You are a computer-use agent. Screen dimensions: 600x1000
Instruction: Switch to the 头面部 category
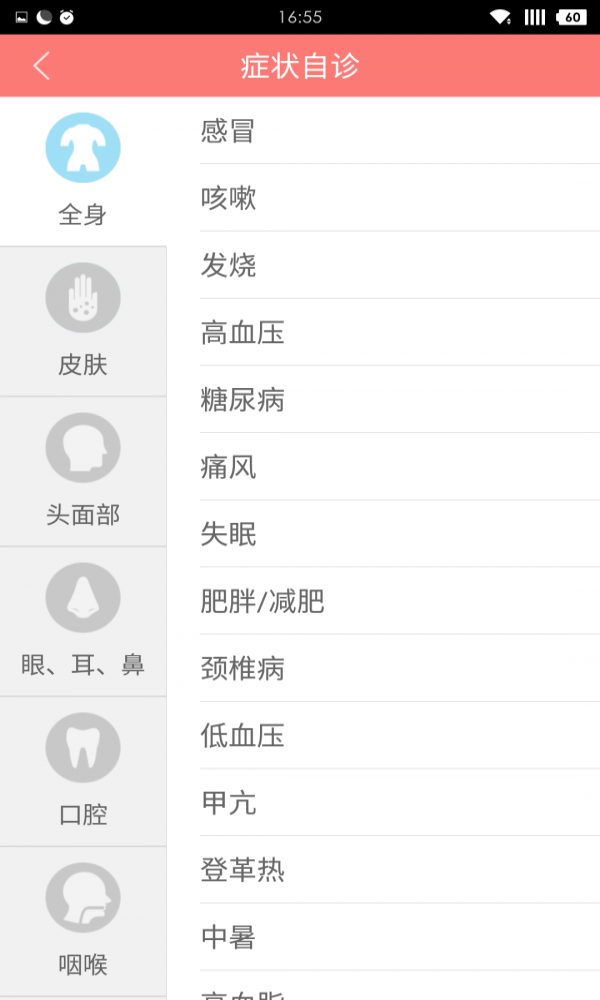[83, 471]
